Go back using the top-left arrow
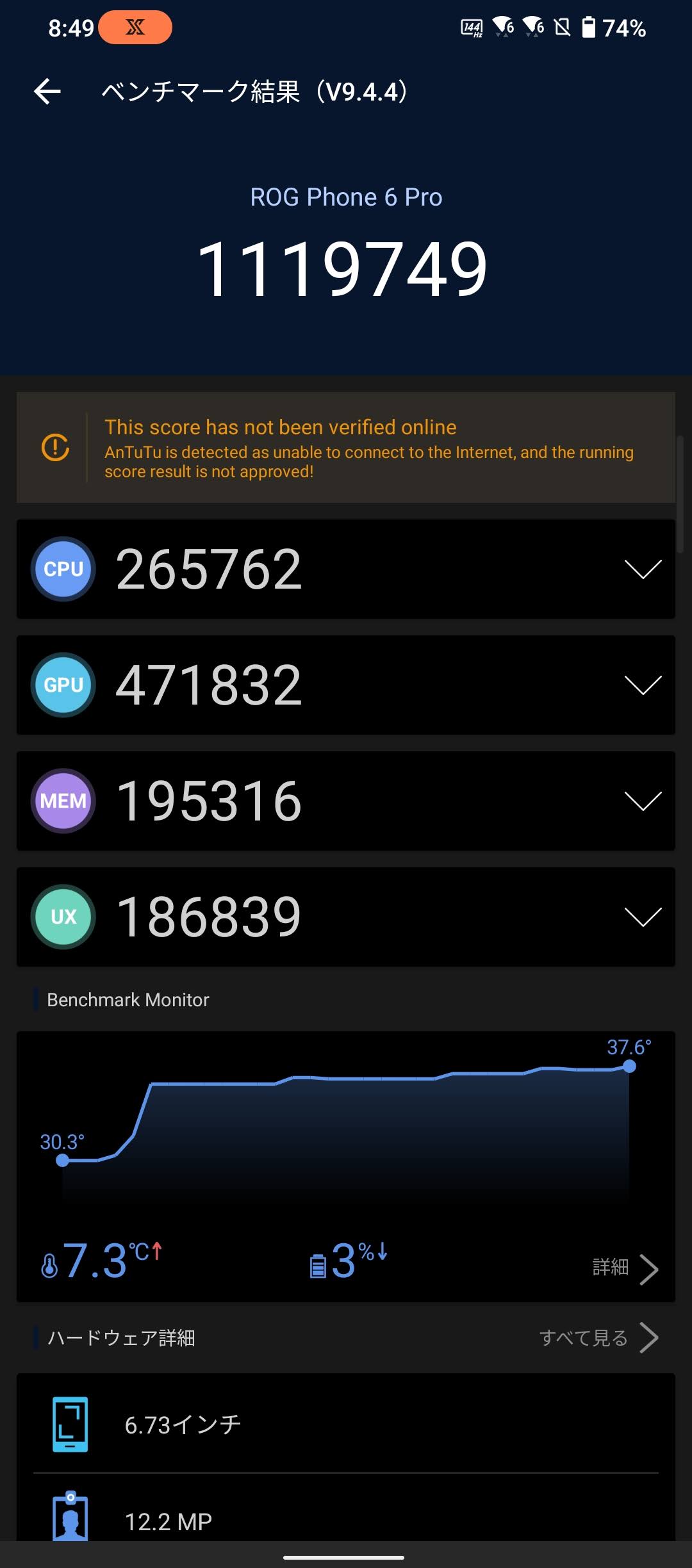 [x=47, y=91]
